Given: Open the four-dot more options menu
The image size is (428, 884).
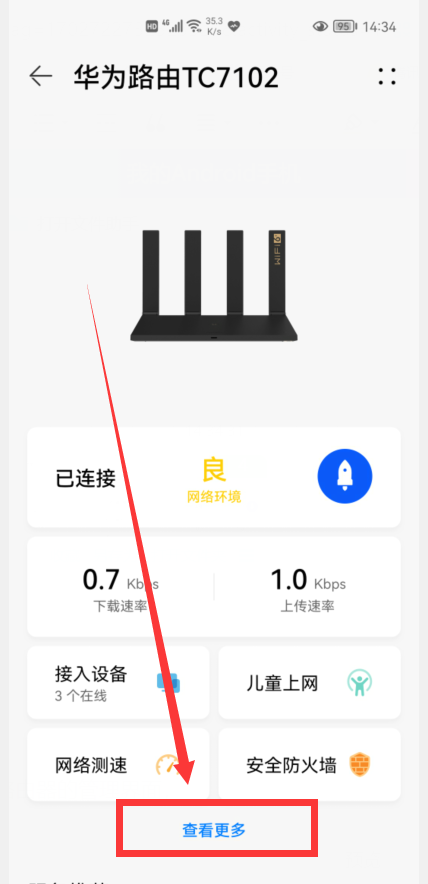Looking at the screenshot, I should [387, 77].
